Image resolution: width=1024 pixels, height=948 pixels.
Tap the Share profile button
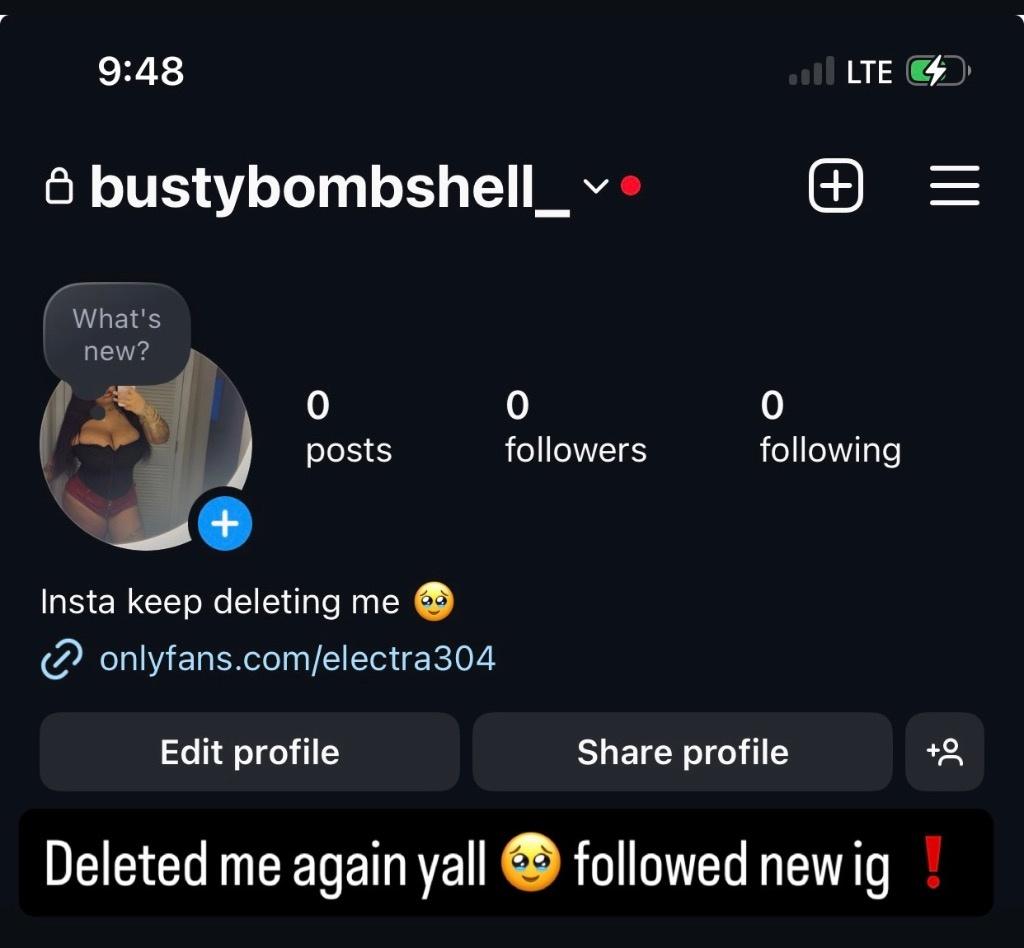(x=682, y=752)
